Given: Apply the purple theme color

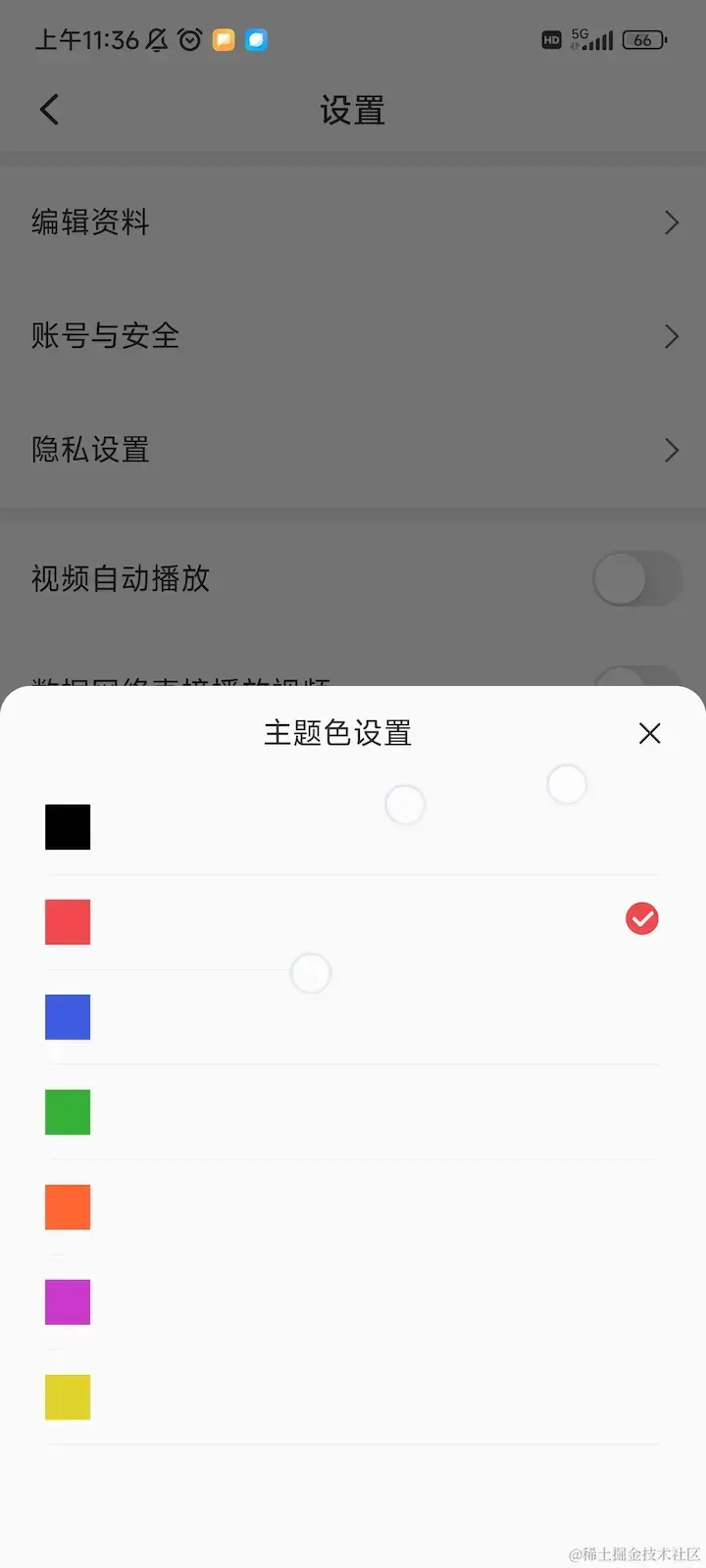Looking at the screenshot, I should pyautogui.click(x=68, y=1302).
